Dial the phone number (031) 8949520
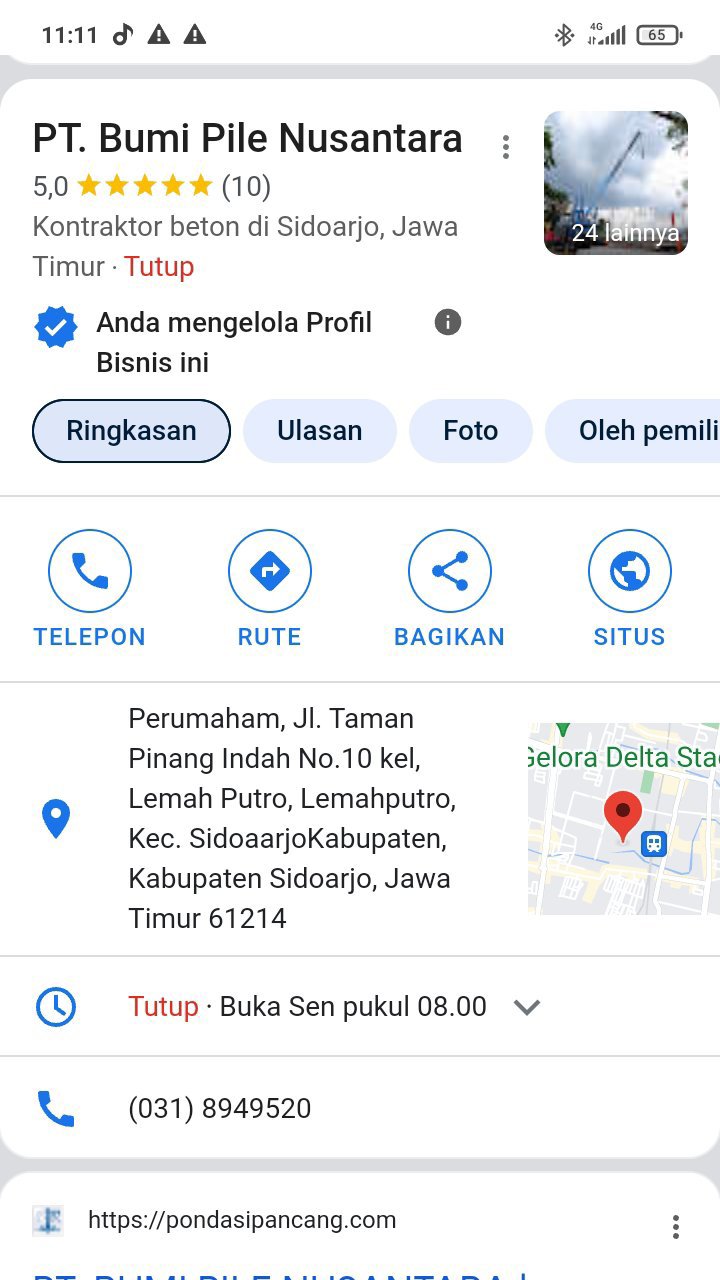This screenshot has height=1280, width=720. (x=220, y=1108)
